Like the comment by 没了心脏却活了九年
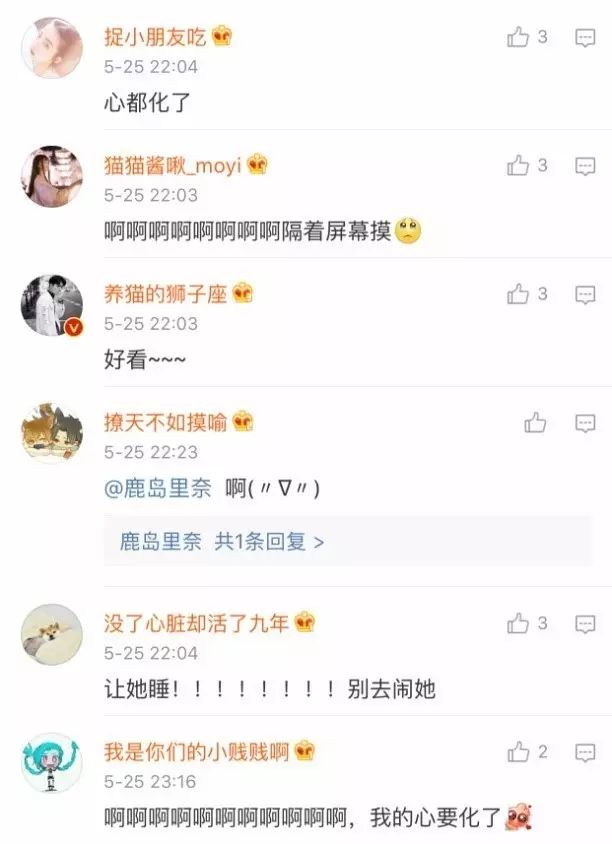 coord(517,623)
